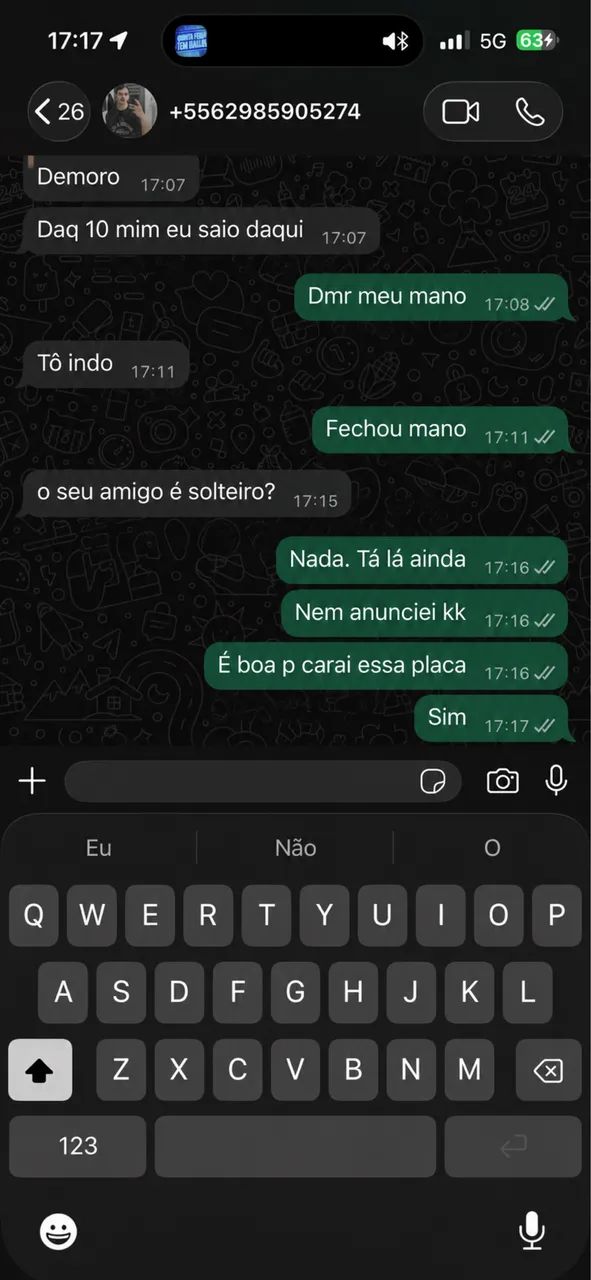The image size is (591, 1280).
Task: Record a voice message
Action: [556, 781]
